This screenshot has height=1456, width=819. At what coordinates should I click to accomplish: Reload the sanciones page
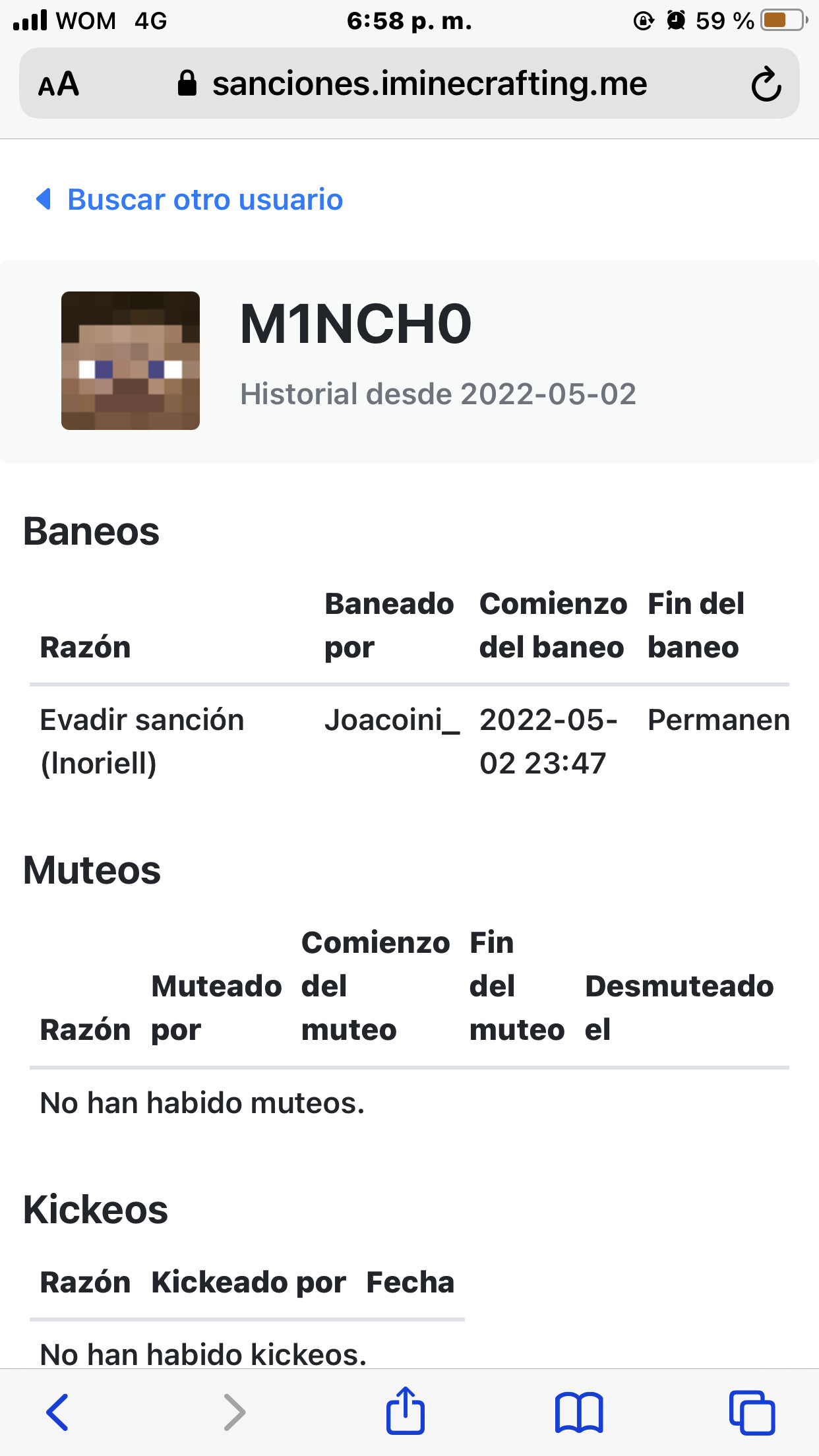[x=766, y=84]
